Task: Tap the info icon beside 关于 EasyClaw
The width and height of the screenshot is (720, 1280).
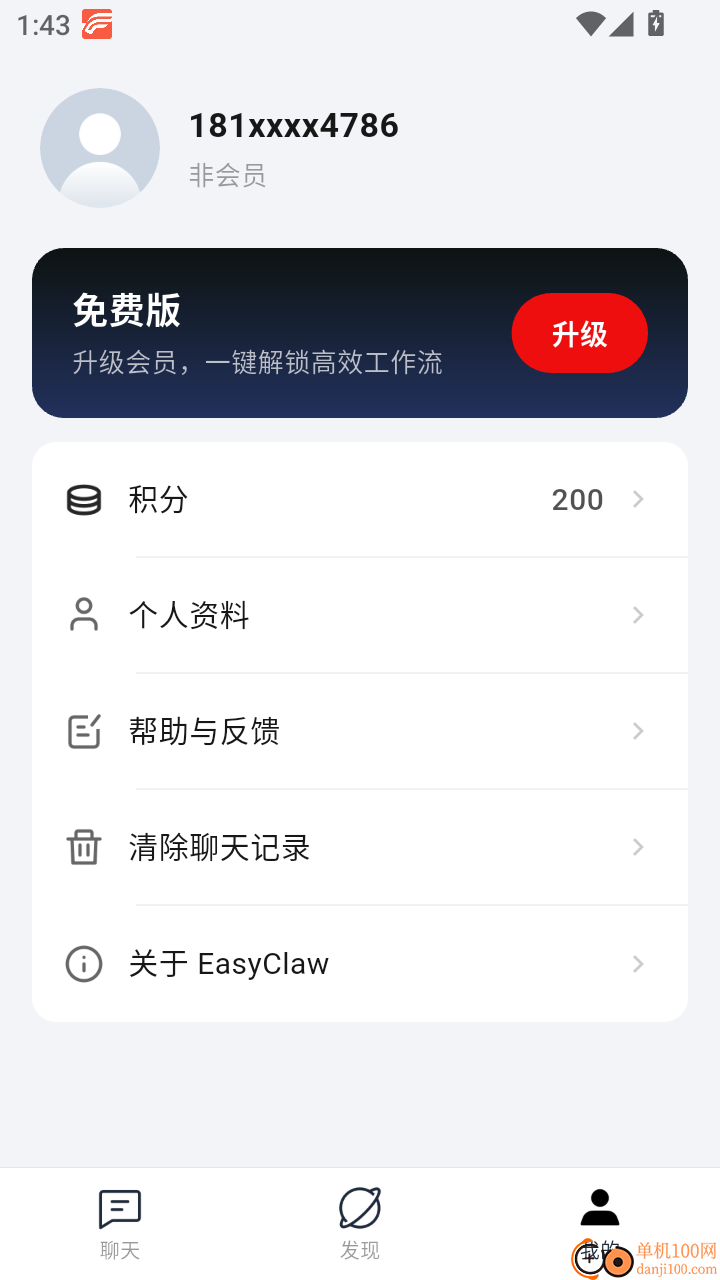Action: pyautogui.click(x=83, y=963)
